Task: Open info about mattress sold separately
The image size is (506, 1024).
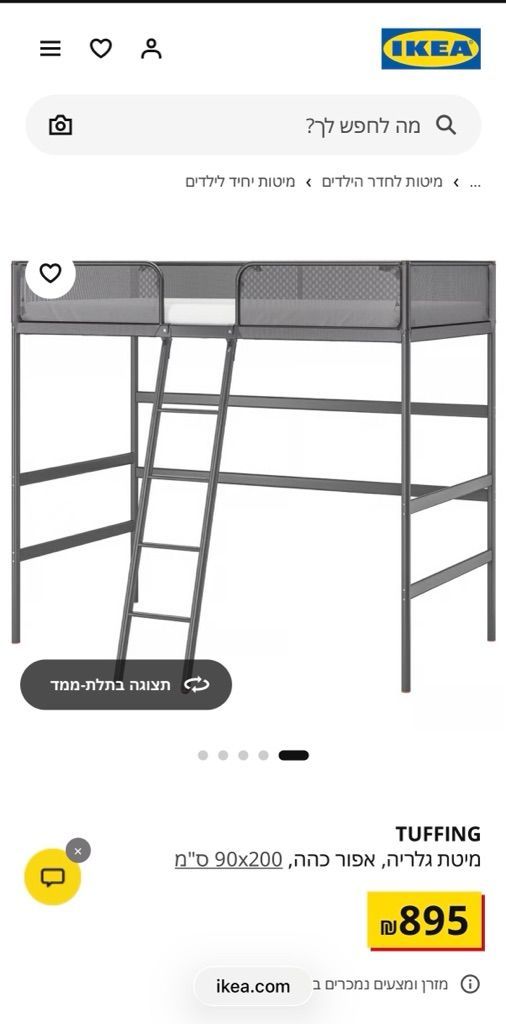Action: point(470,984)
